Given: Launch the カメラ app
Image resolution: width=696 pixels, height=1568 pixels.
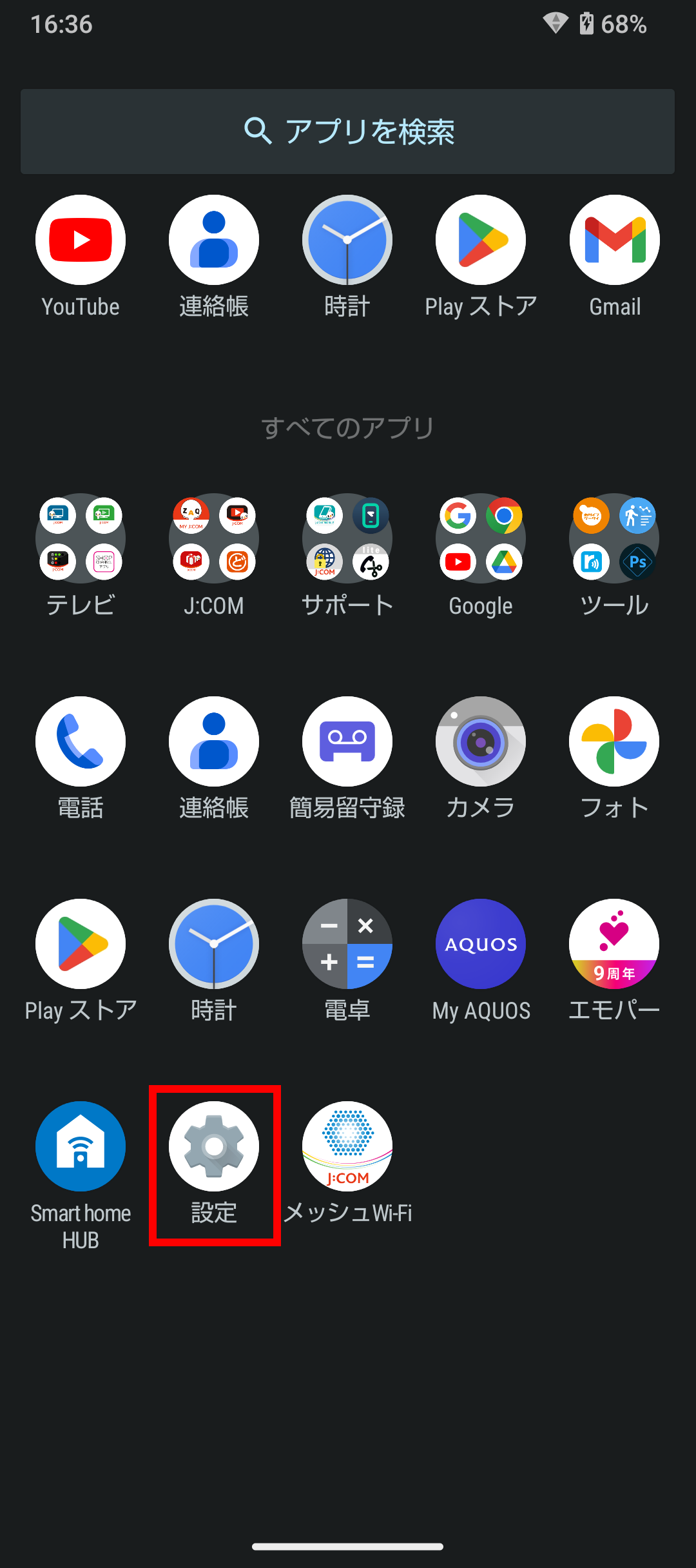Looking at the screenshot, I should coord(481,741).
